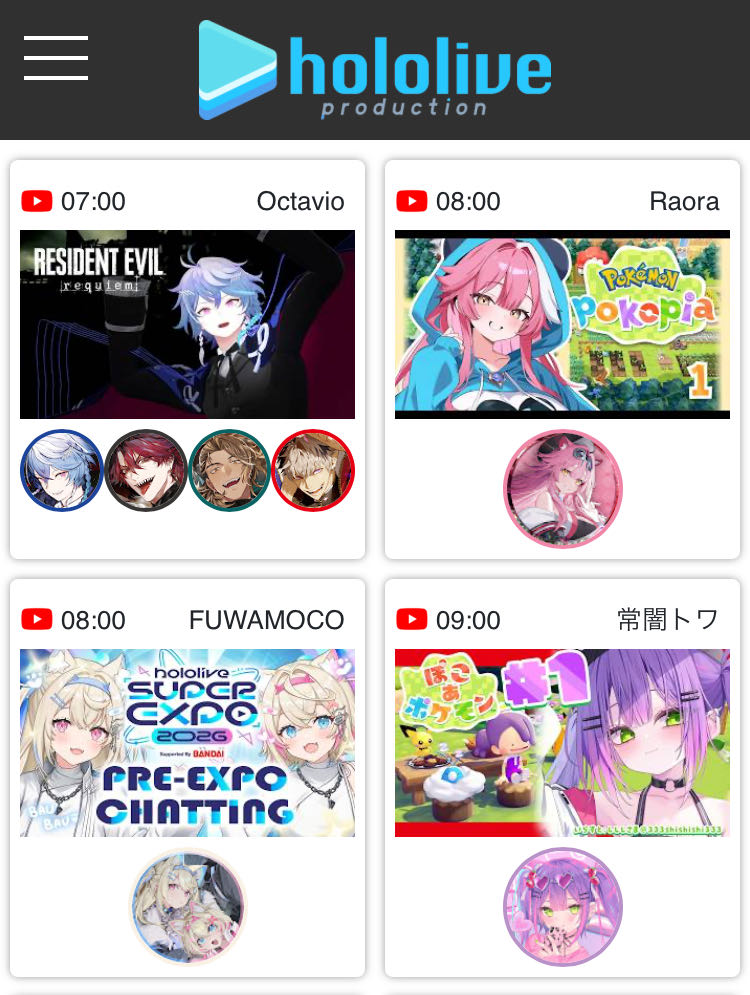
Task: Open Raora's Pokémon Pokopia stream
Action: tap(562, 324)
